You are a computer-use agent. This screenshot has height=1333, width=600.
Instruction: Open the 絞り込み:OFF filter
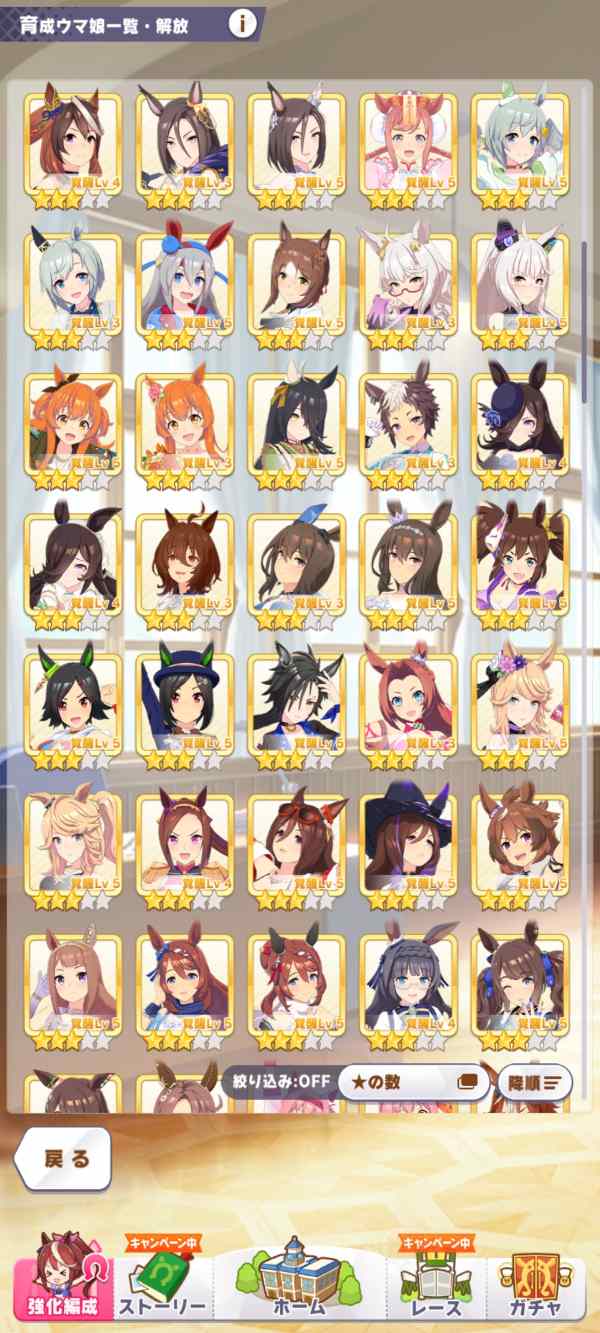coord(276,1082)
